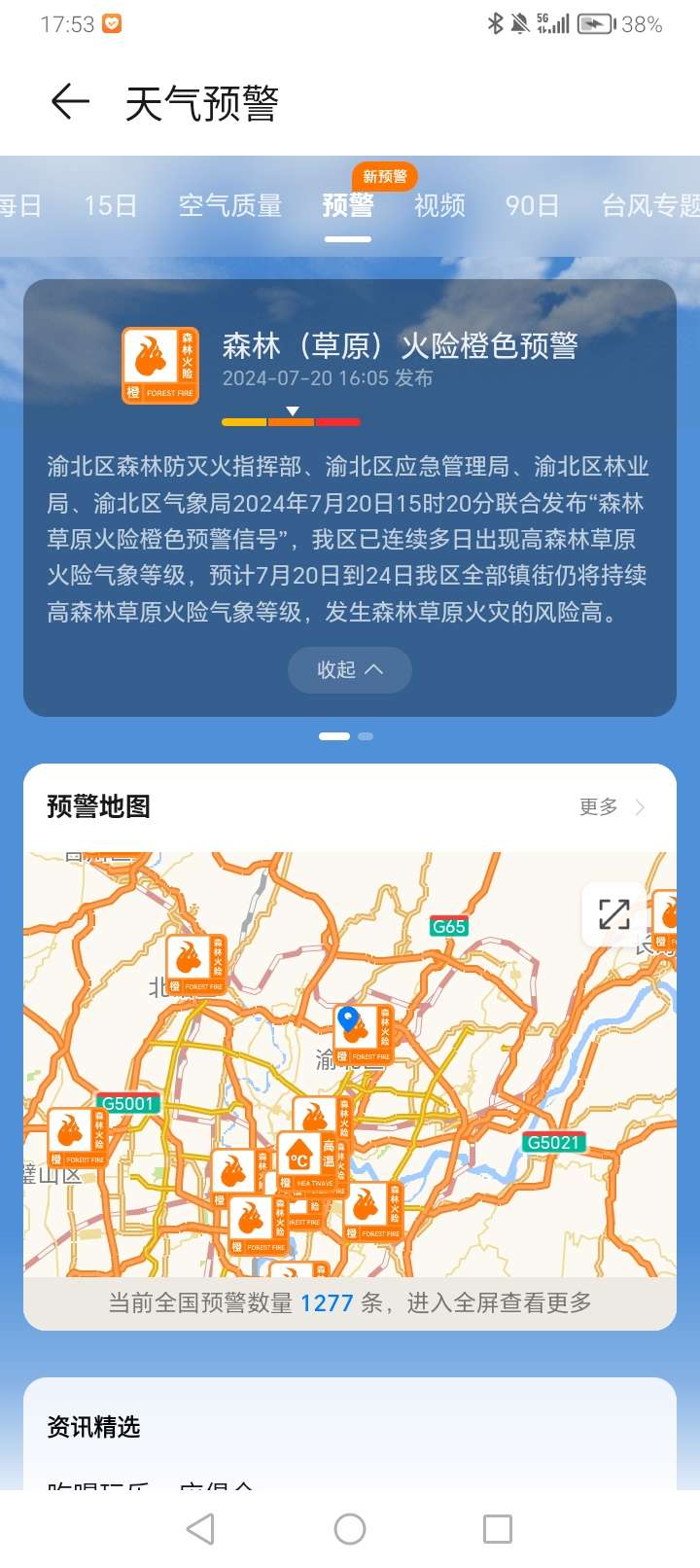Image resolution: width=700 pixels, height=1568 pixels.
Task: Select the 视频 tab
Action: 439,205
